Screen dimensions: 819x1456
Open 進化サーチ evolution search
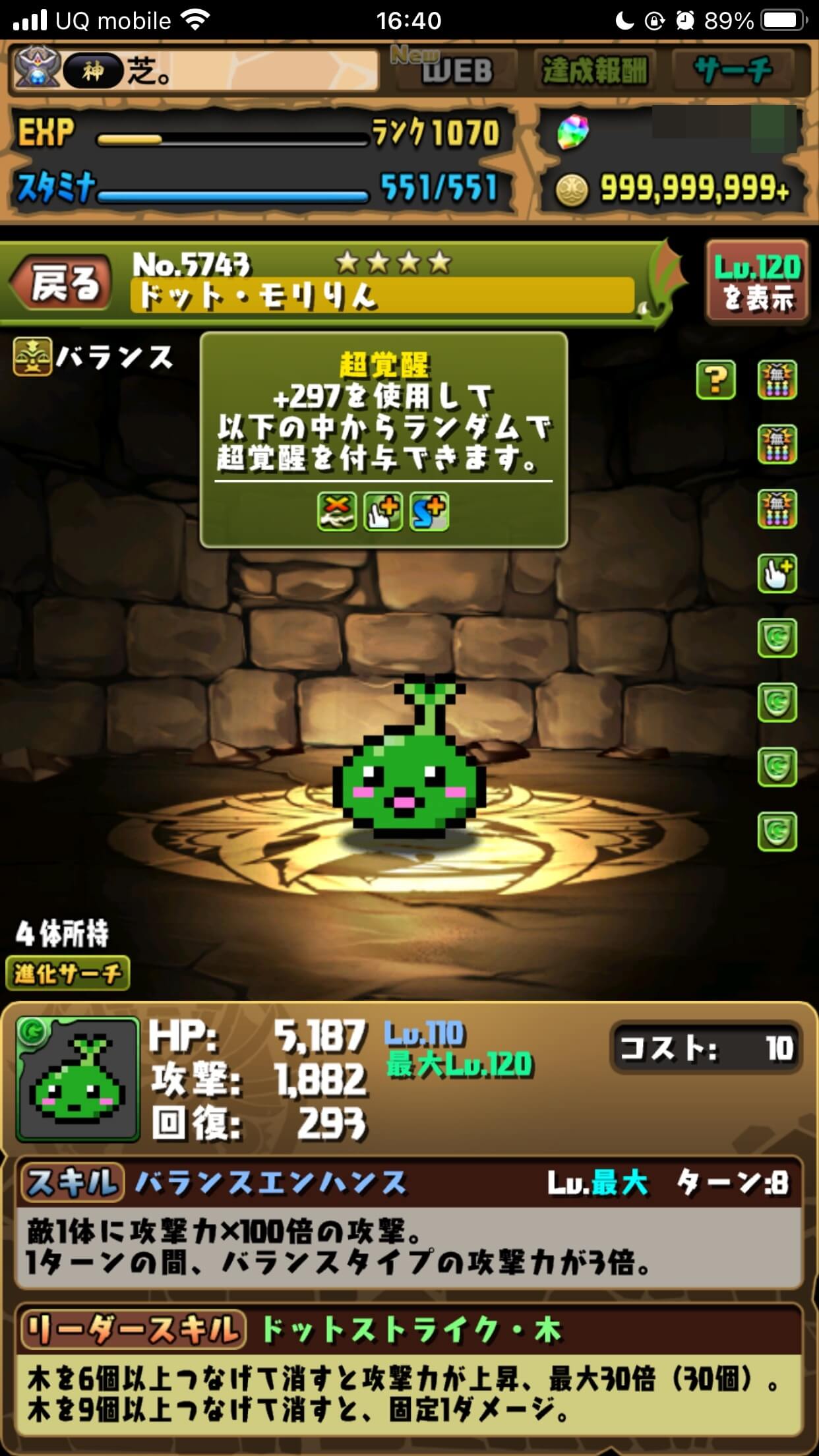click(68, 973)
